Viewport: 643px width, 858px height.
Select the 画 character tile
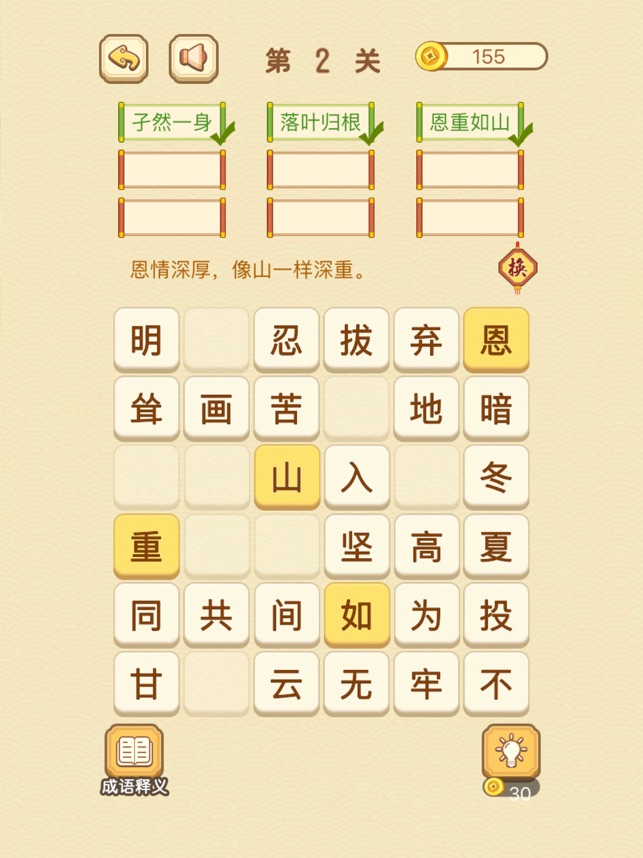pos(216,409)
